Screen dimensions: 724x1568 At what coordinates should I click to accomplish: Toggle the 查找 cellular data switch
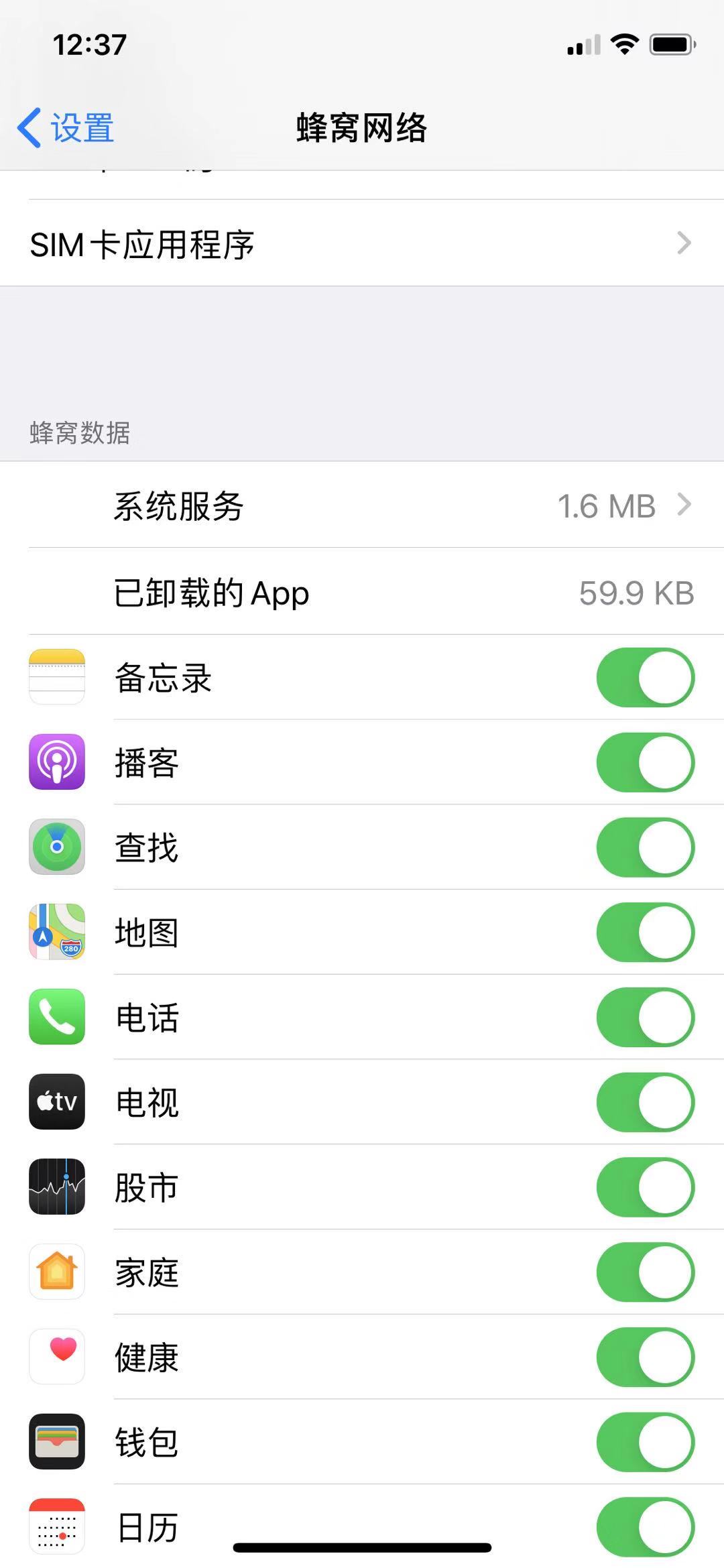[645, 847]
